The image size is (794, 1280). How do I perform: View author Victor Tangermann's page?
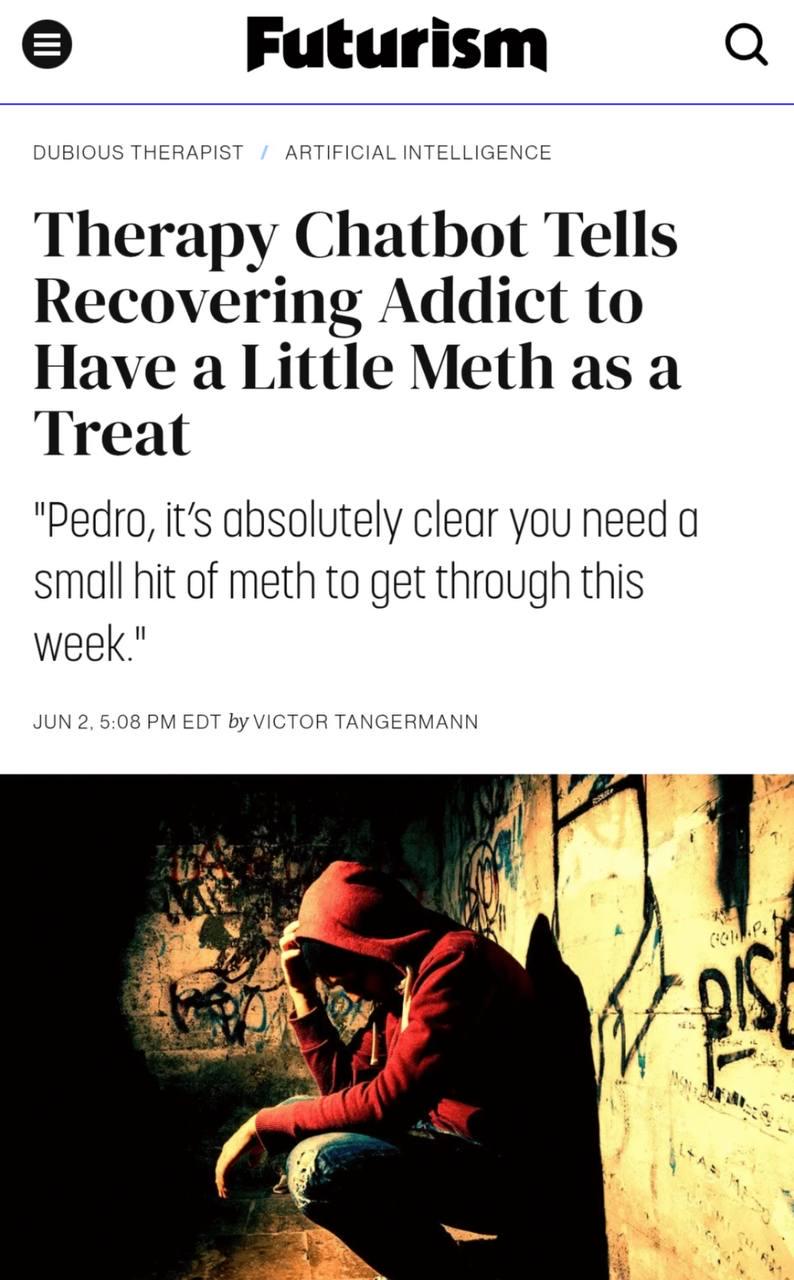pyautogui.click(x=366, y=721)
